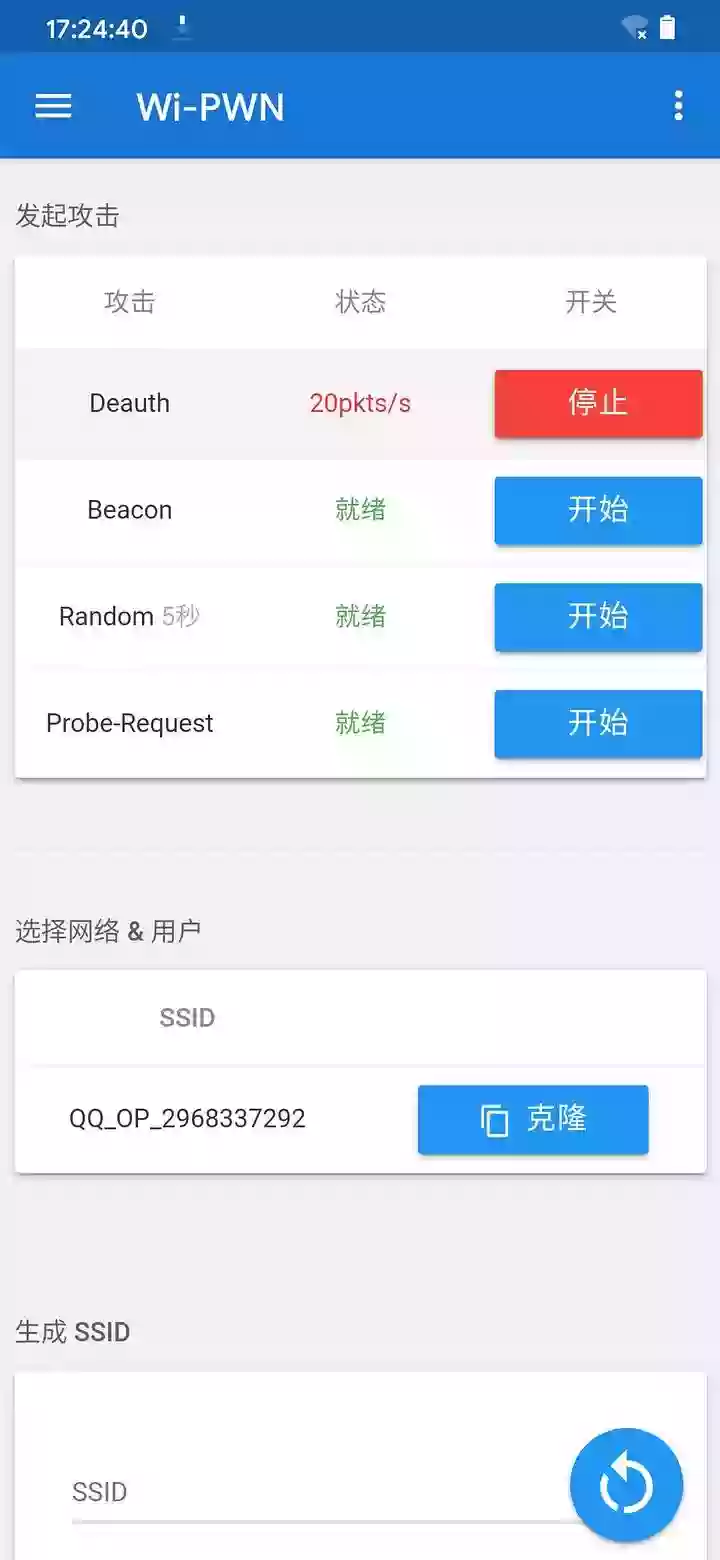This screenshot has height=1560, width=720.
Task: Clone the QQ_OP_2968337292 network
Action: 533,1119
